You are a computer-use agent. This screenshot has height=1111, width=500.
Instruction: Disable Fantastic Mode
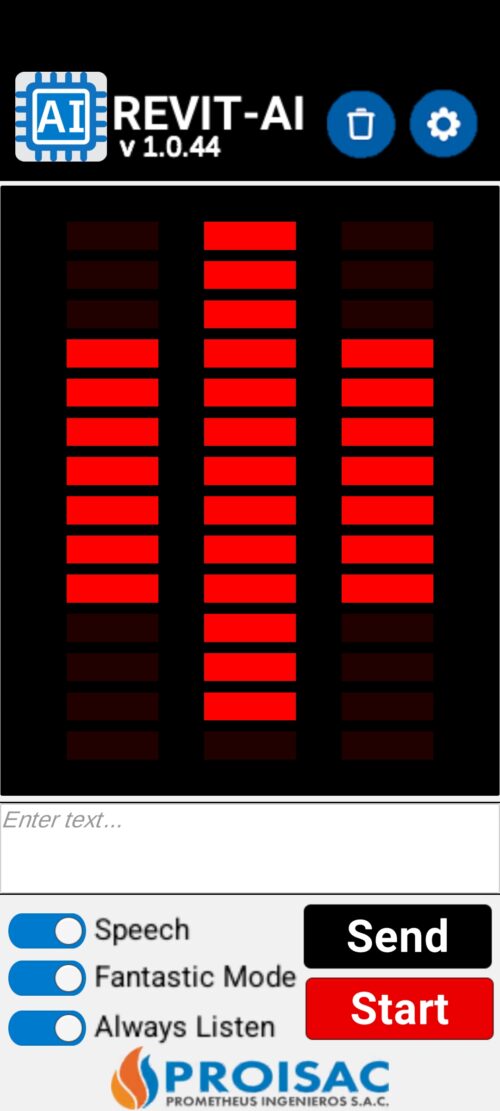[x=47, y=979]
